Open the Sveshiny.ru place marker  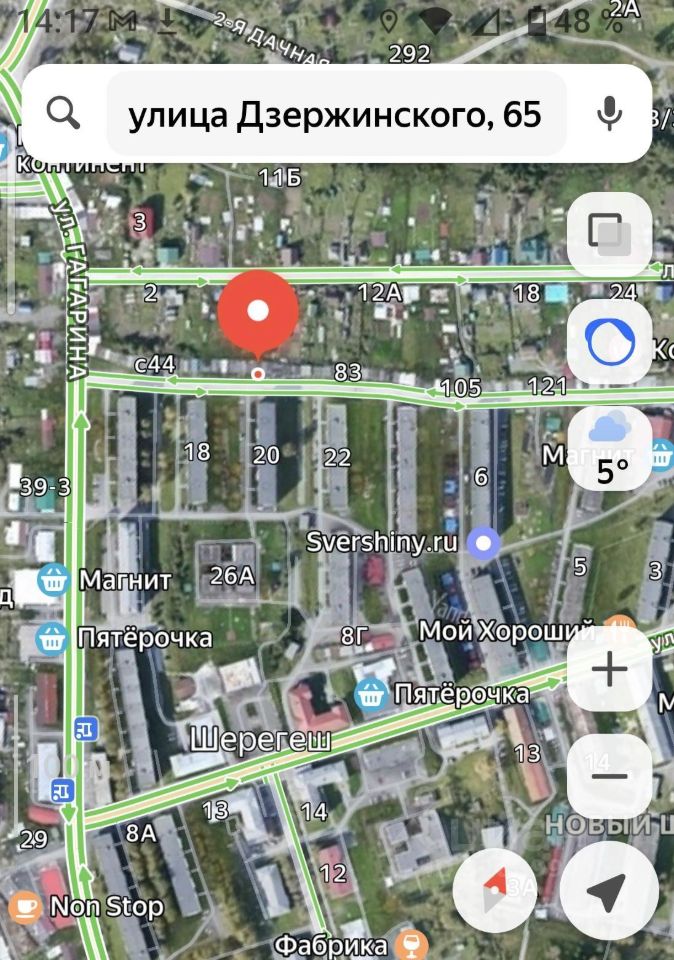(486, 543)
